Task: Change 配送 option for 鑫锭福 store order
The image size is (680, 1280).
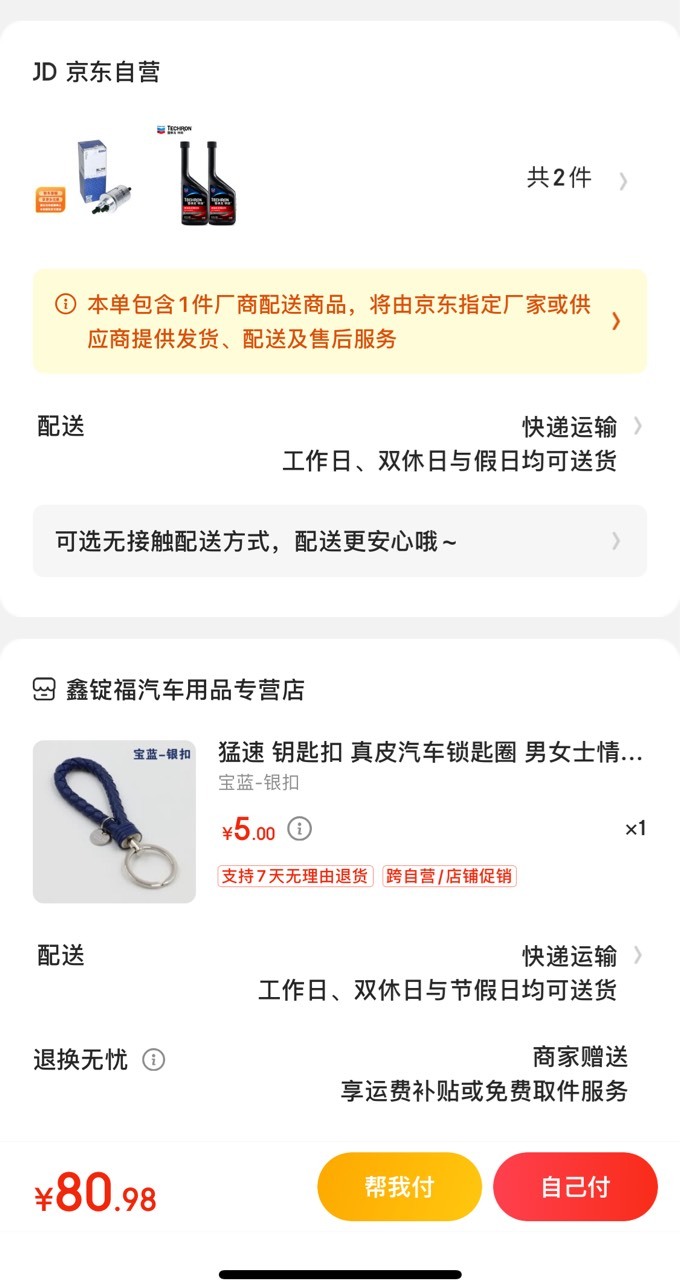Action: [x=340, y=972]
